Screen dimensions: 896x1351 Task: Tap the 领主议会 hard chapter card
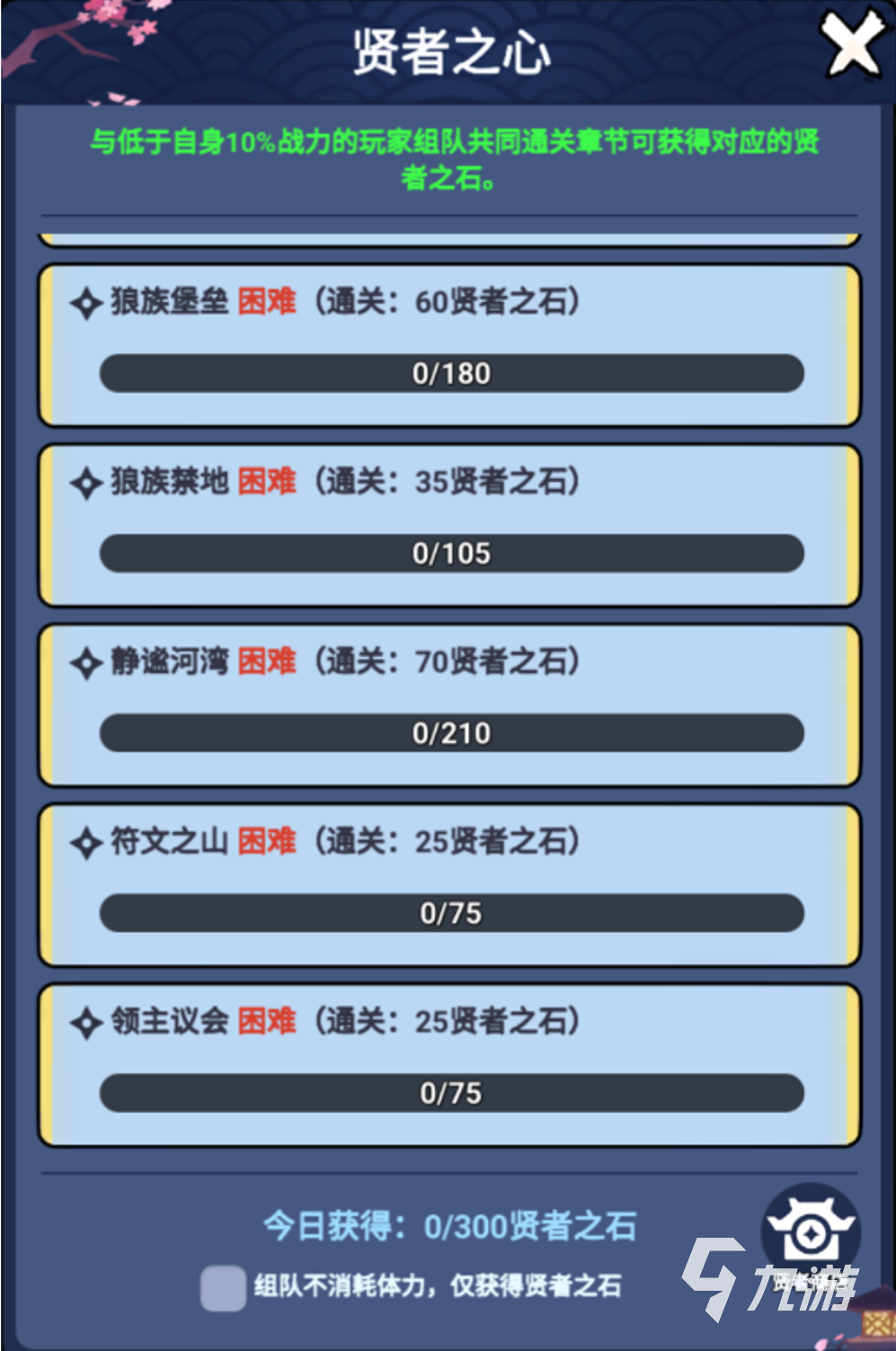449,1063
